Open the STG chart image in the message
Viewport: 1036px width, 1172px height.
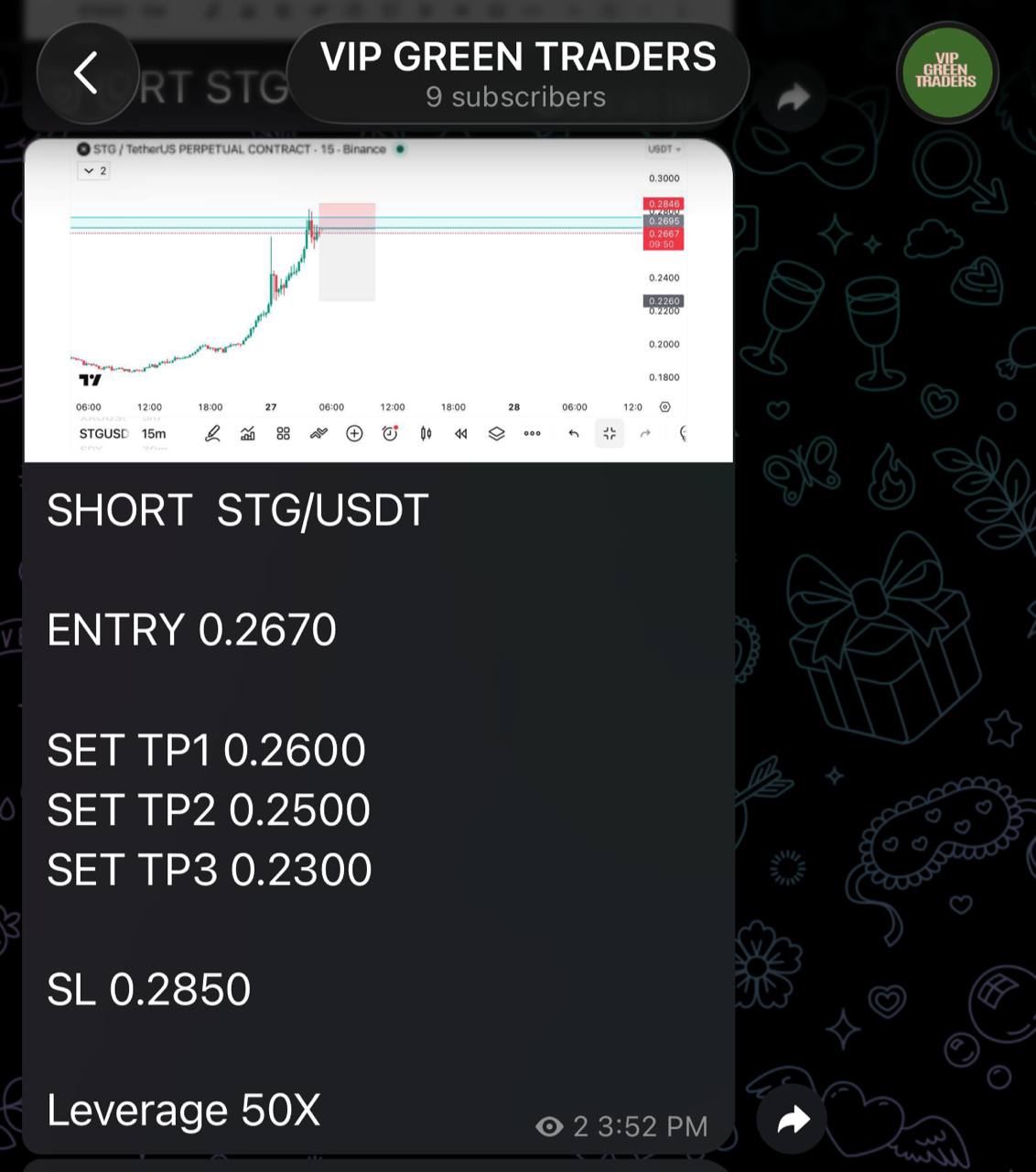click(378, 300)
